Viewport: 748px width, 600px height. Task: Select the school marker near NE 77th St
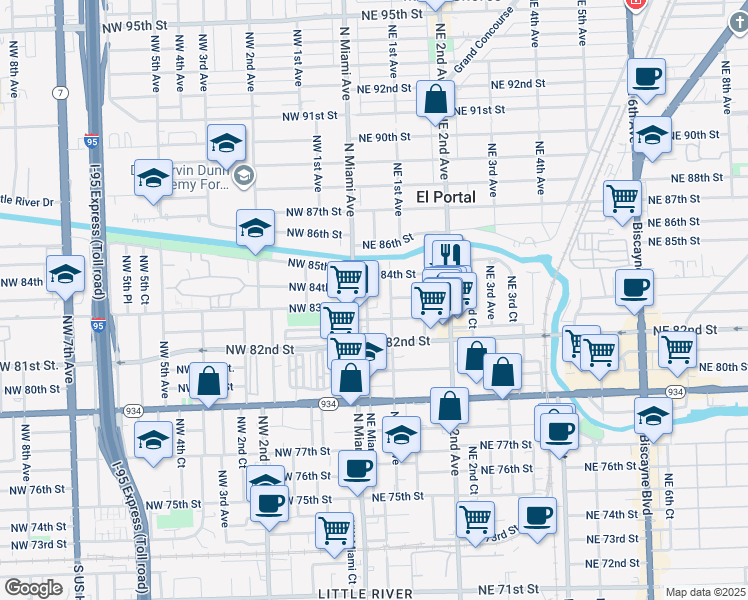point(402,435)
